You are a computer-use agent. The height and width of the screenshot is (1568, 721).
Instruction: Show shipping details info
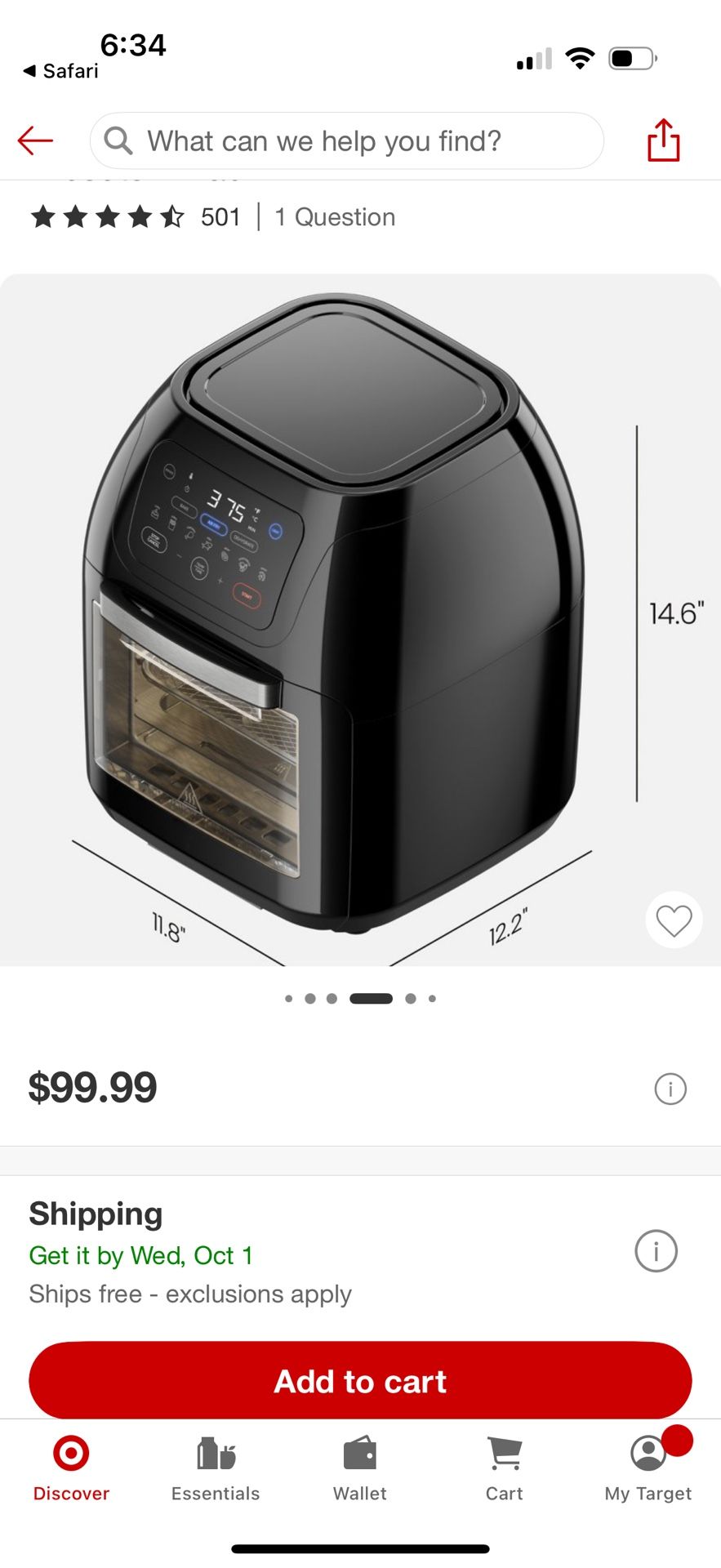click(x=656, y=1250)
